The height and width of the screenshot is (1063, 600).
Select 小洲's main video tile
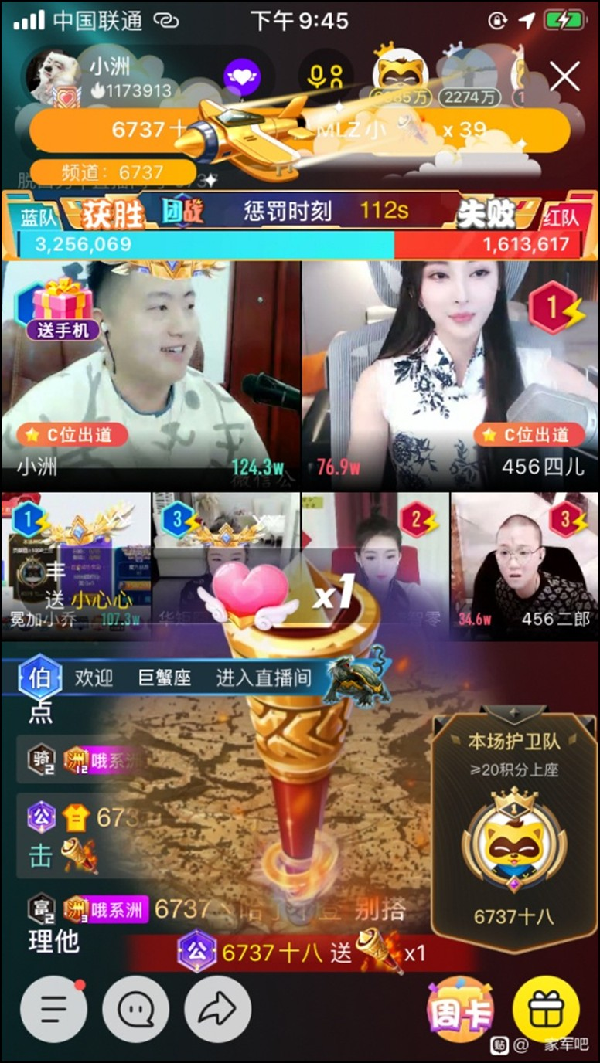coord(150,370)
